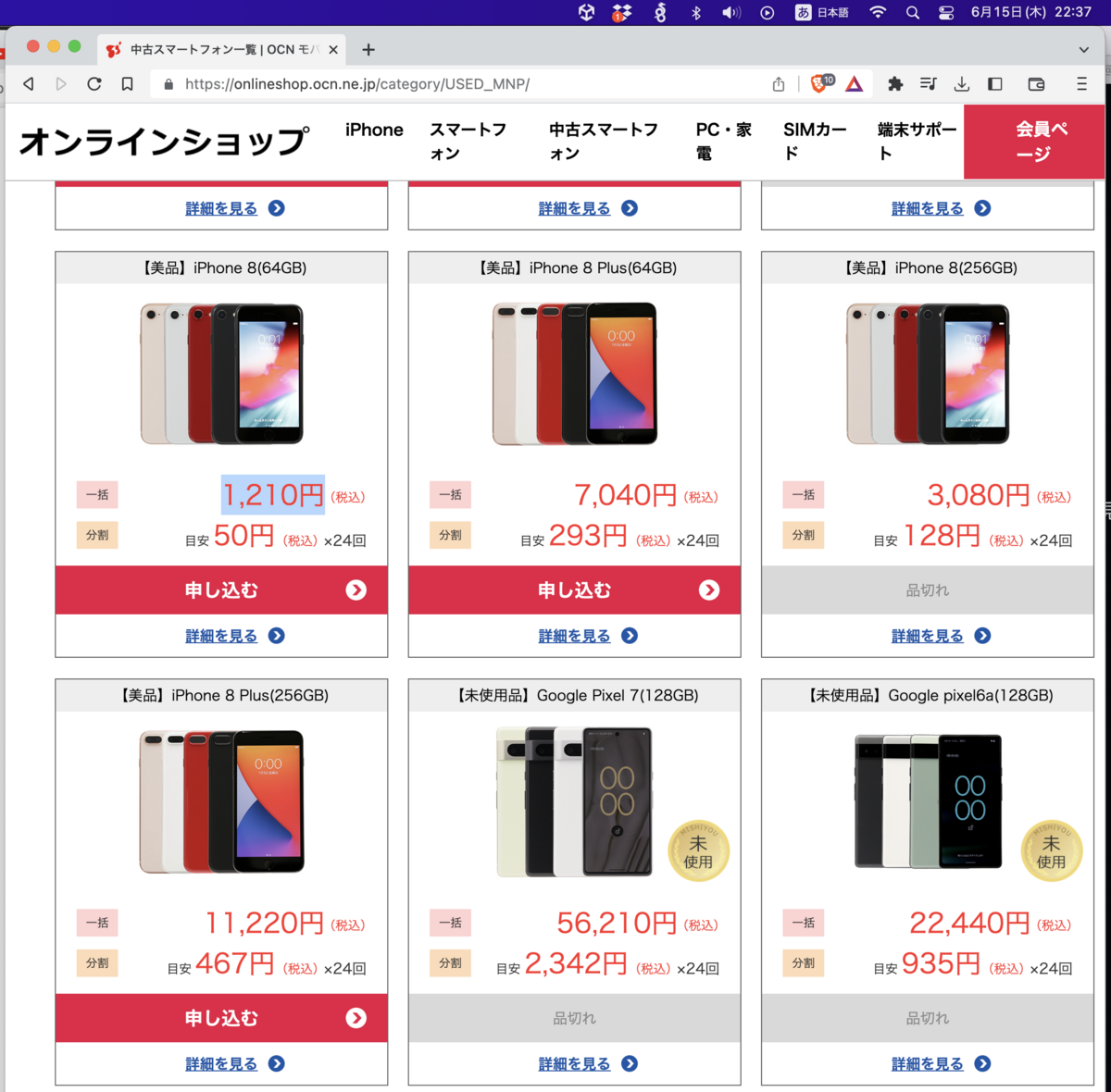
Task: View details of Google pixel6a(128GB)
Action: (928, 1064)
